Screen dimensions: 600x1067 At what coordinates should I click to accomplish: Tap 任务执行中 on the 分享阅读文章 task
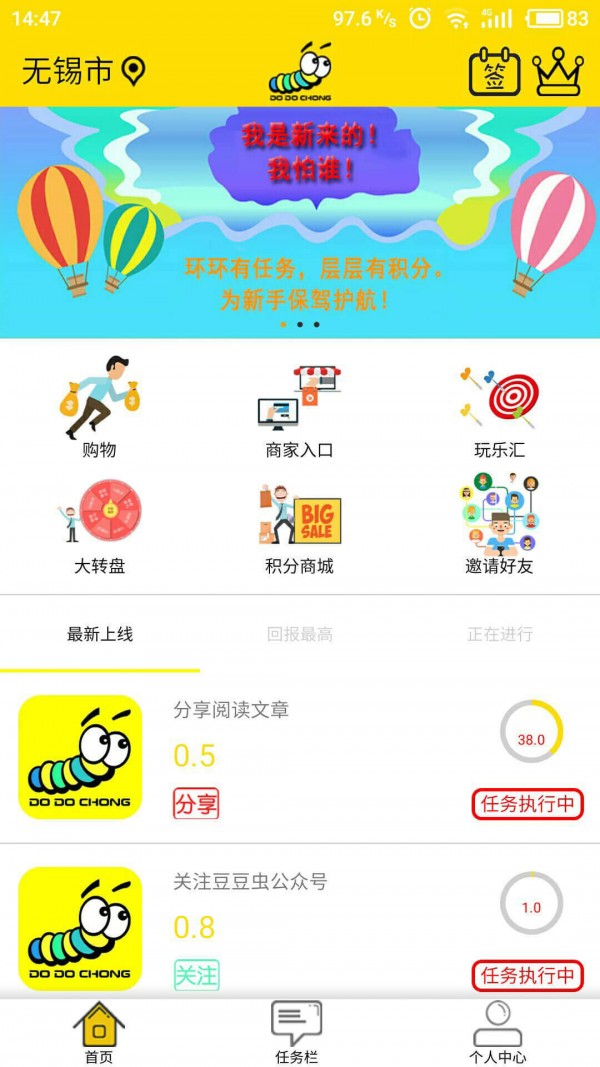[527, 804]
